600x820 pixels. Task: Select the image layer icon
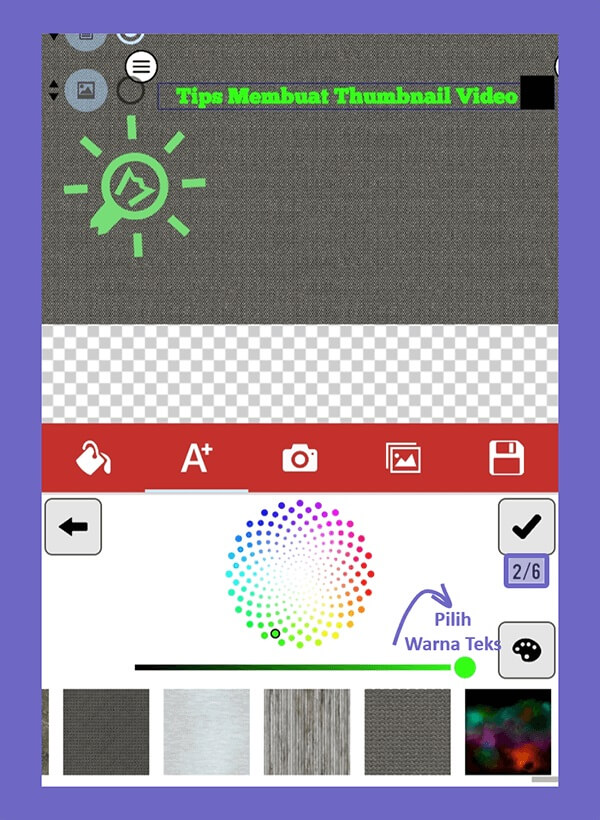point(86,90)
